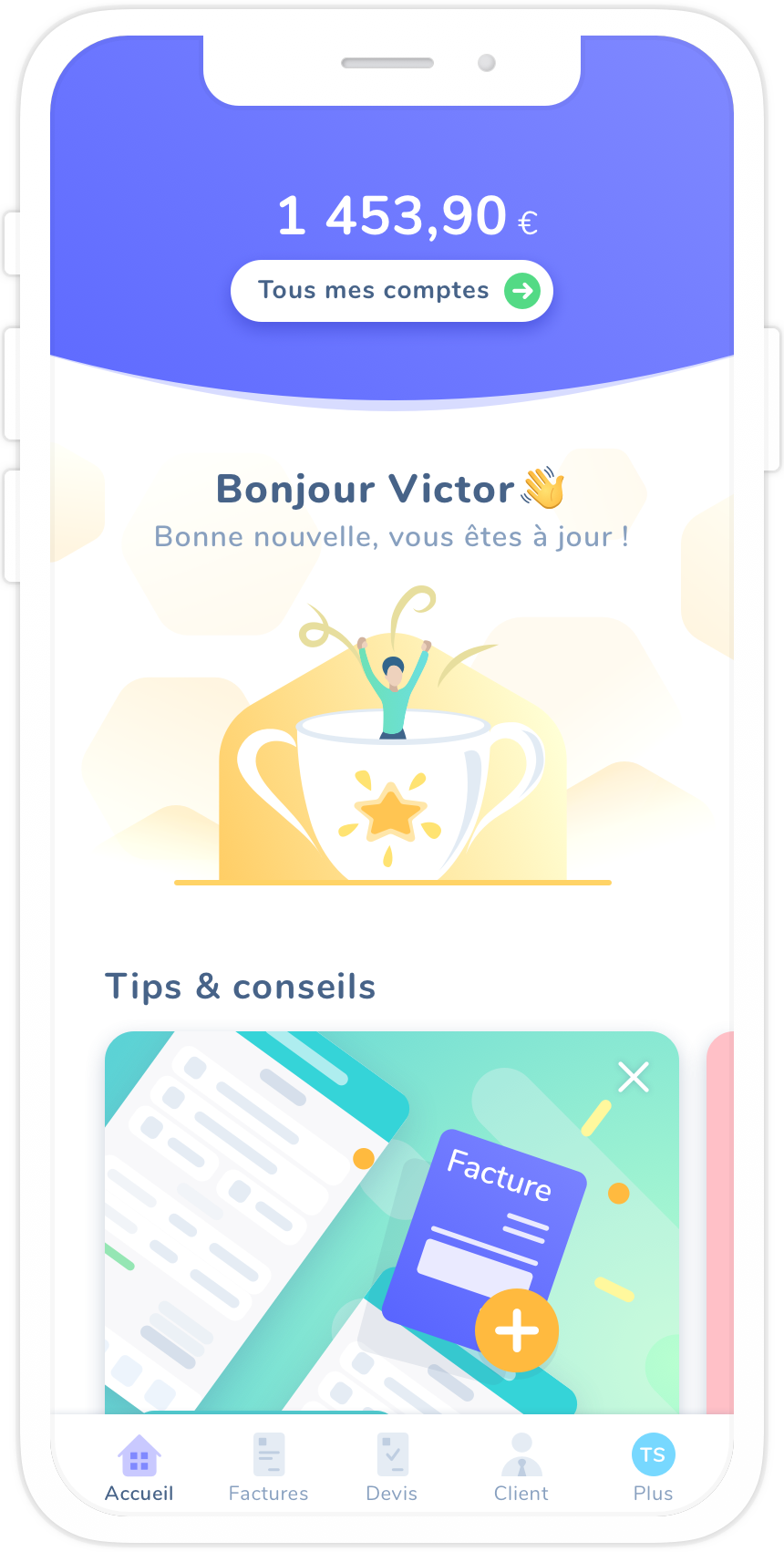Go to the Factures tab
Image resolution: width=784 pixels, height=1552 pixels.
268,1467
